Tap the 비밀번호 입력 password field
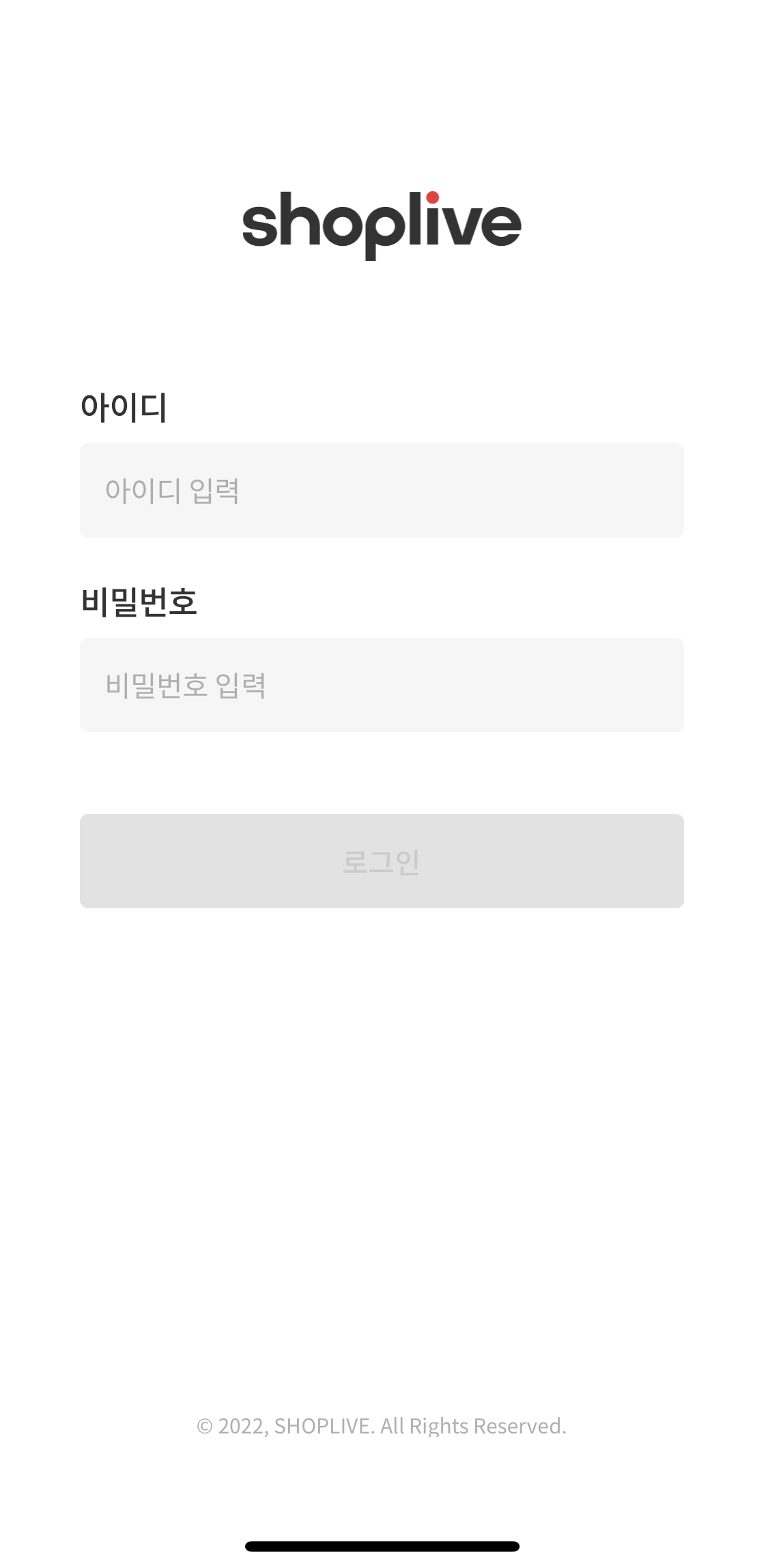The image size is (764, 1568). (x=382, y=685)
